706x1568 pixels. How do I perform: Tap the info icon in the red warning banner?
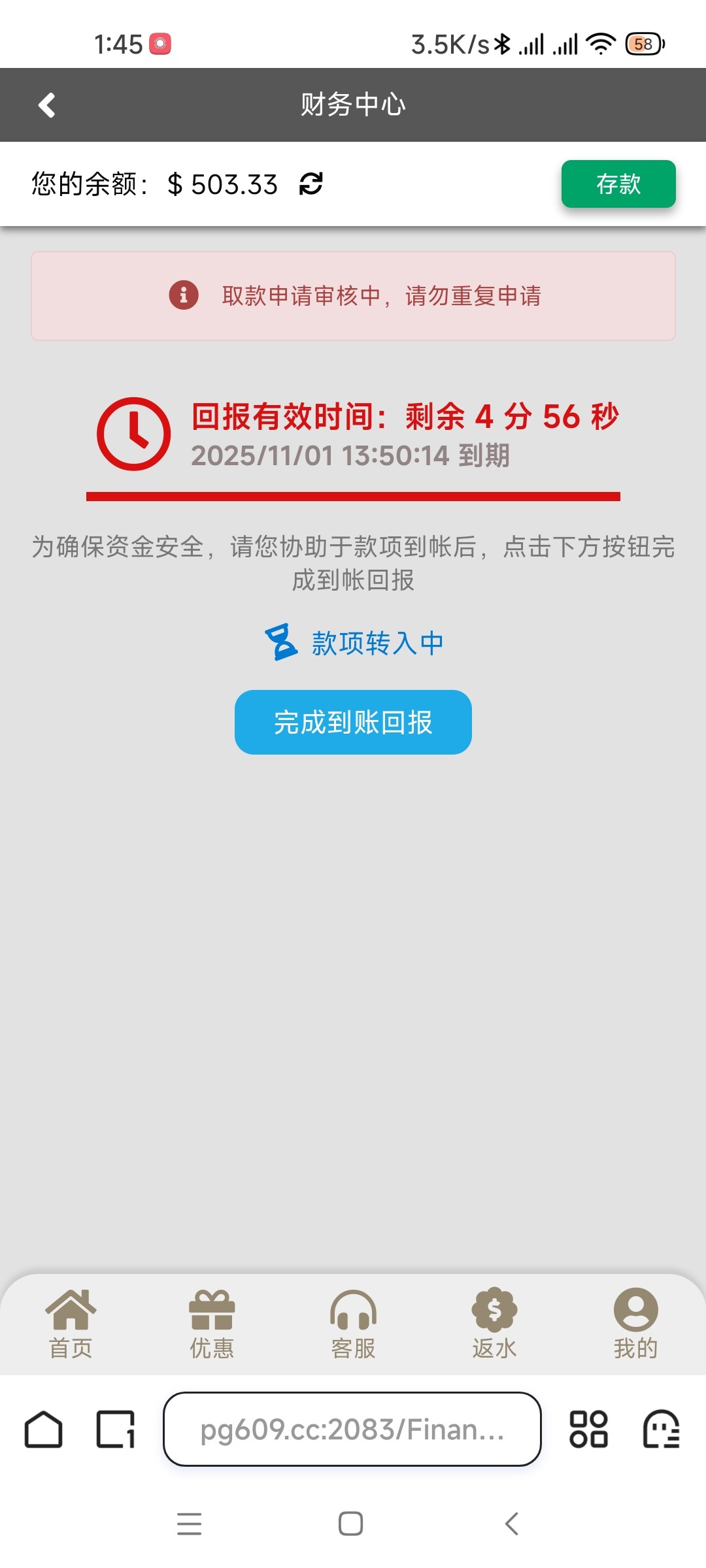coord(184,295)
